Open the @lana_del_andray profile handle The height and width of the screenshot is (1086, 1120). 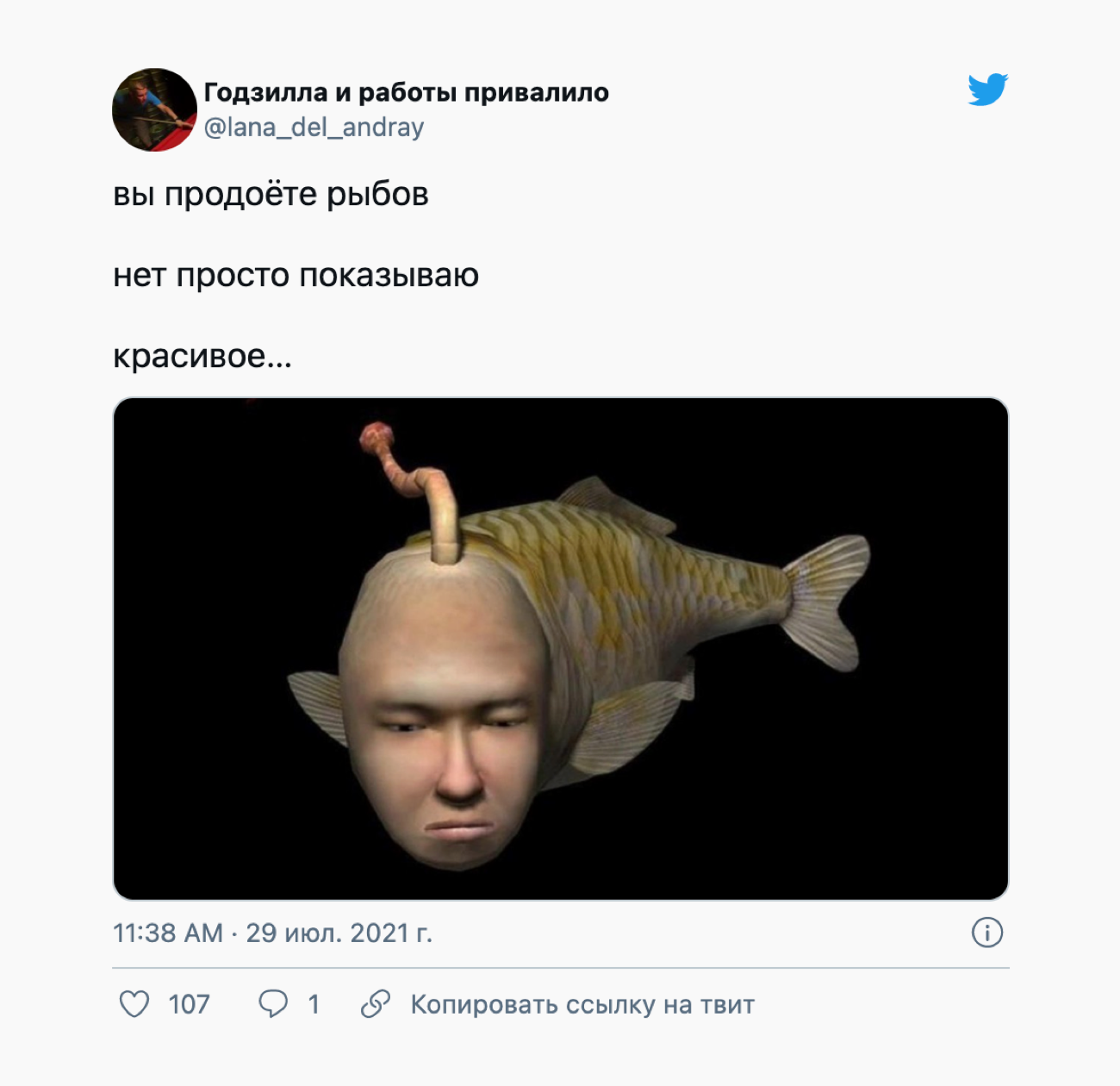pos(314,128)
